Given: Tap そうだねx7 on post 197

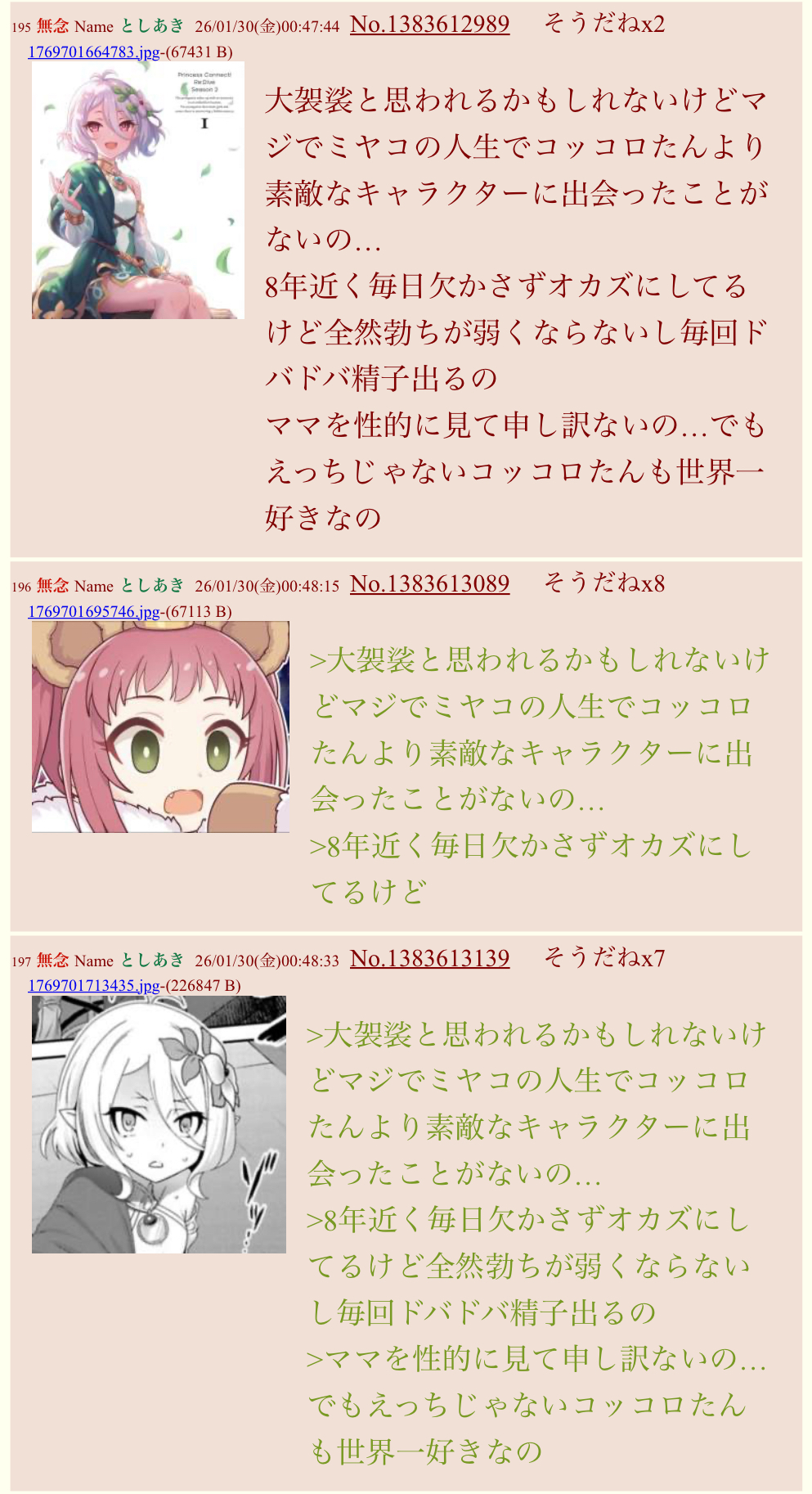Looking at the screenshot, I should 604,957.
